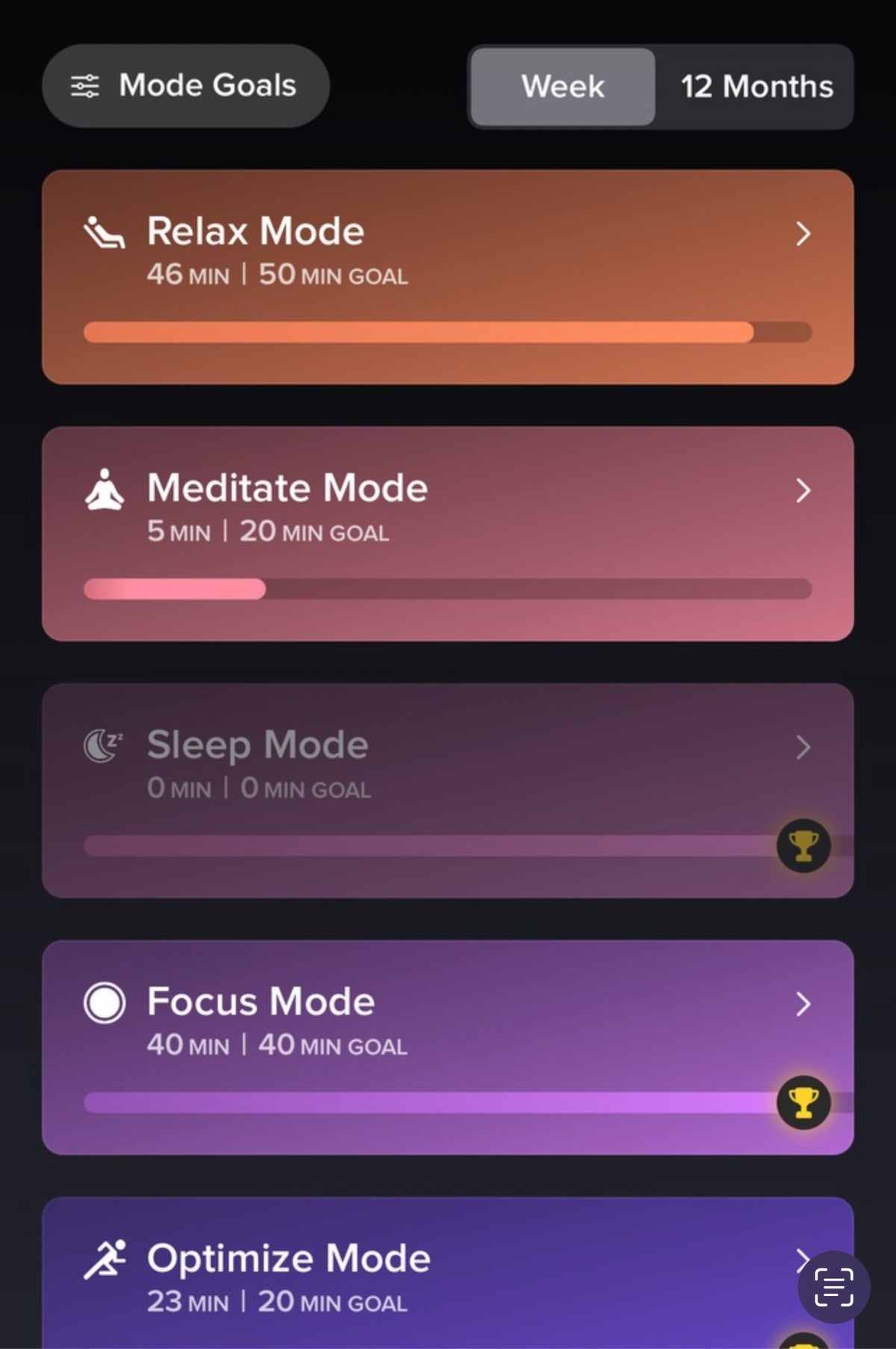Click the sliders icon beside Mode Goals
Viewport: 896px width, 1349px height.
click(x=87, y=85)
